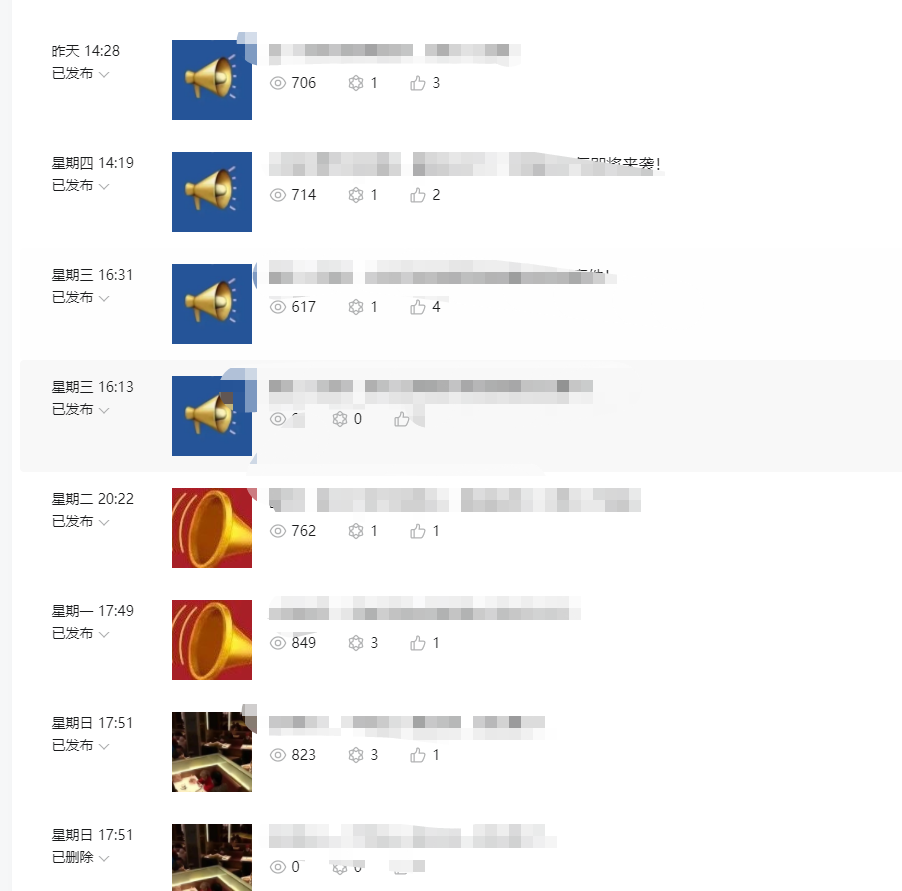Expand status dropdown for 星期三 16:31 post
Viewport: 902px width, 891px height.
(x=81, y=298)
